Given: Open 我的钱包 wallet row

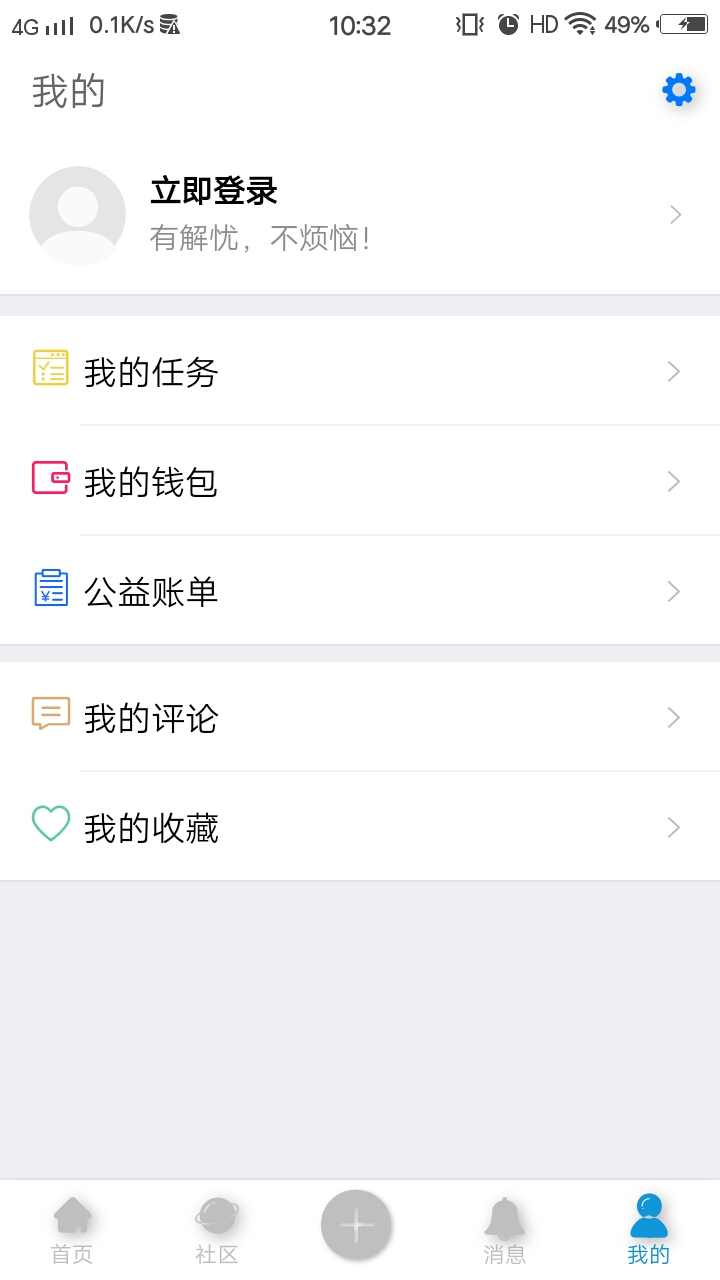Looking at the screenshot, I should click(x=360, y=482).
